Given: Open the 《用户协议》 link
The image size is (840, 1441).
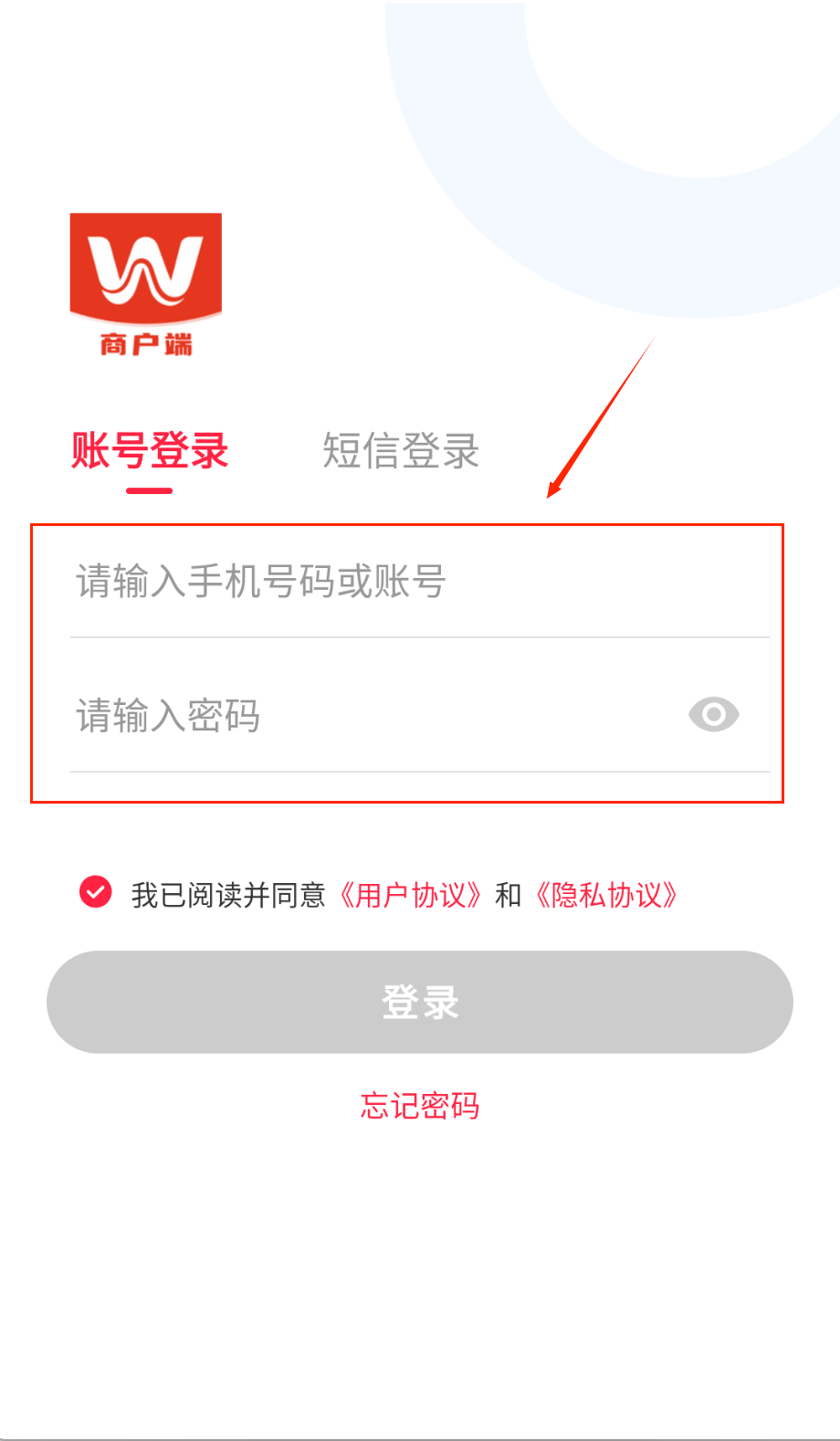Looking at the screenshot, I should [x=410, y=895].
